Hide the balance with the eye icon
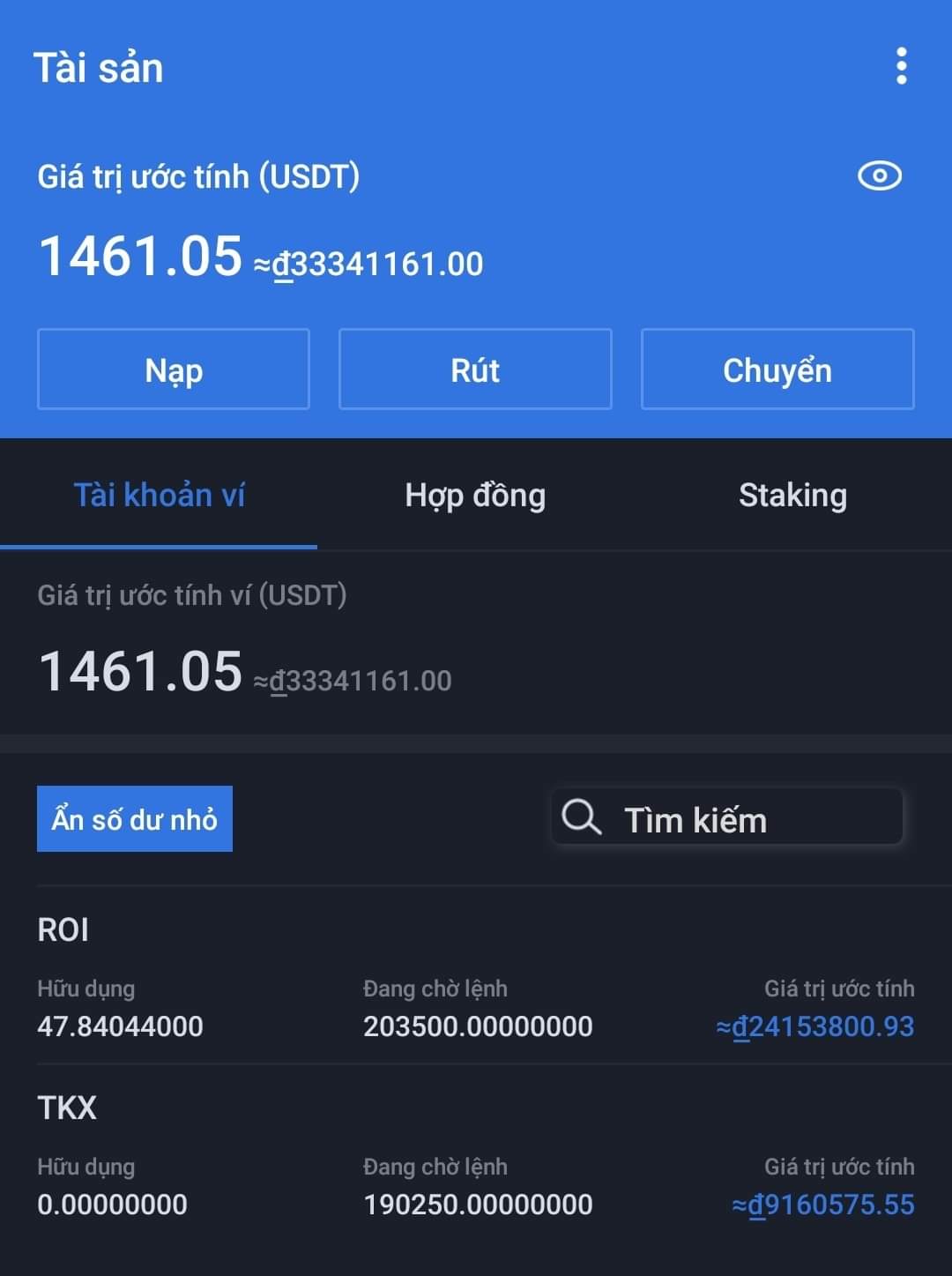952x1276 pixels. (880, 175)
